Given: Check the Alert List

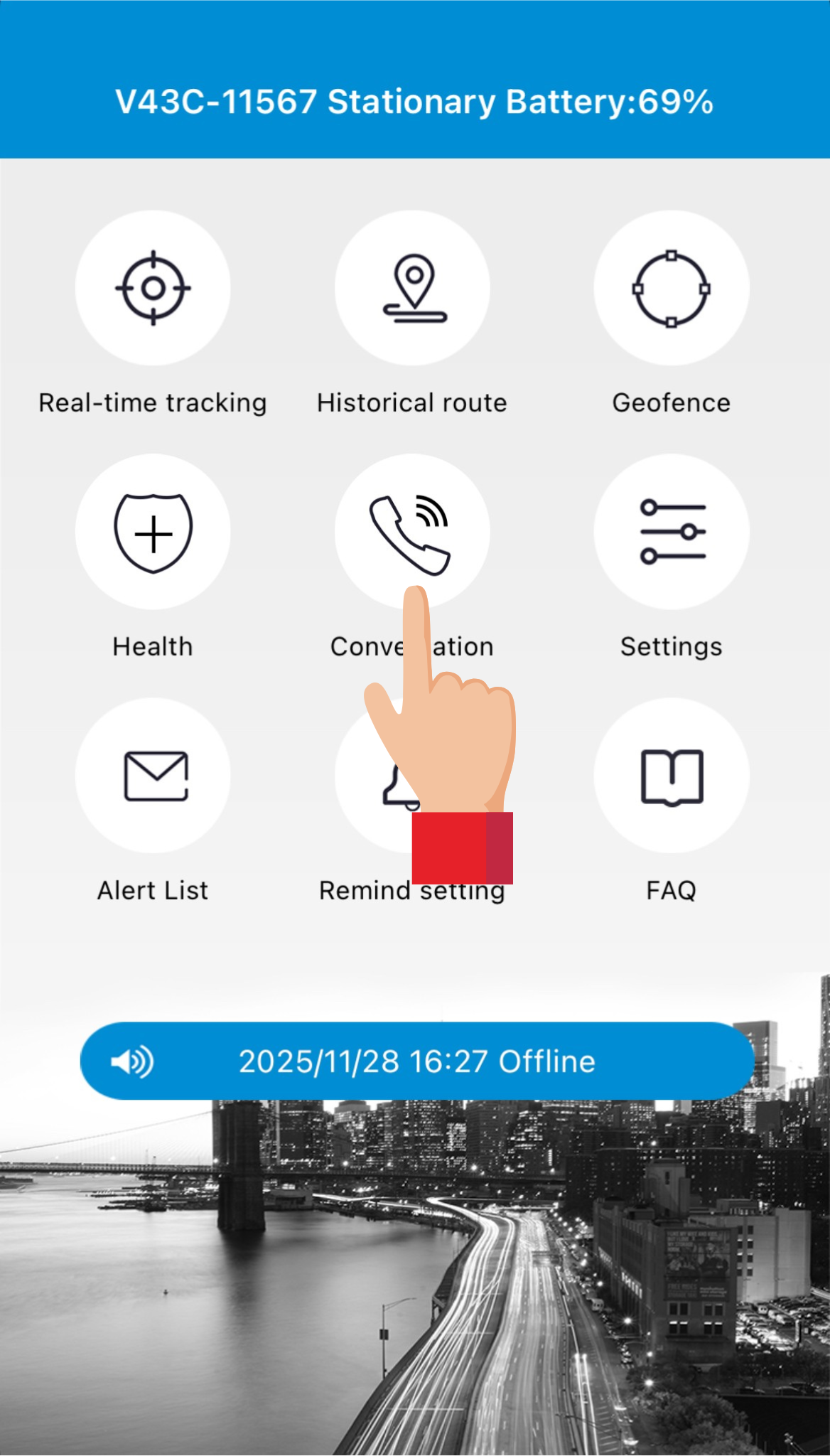Looking at the screenshot, I should coord(153,776).
